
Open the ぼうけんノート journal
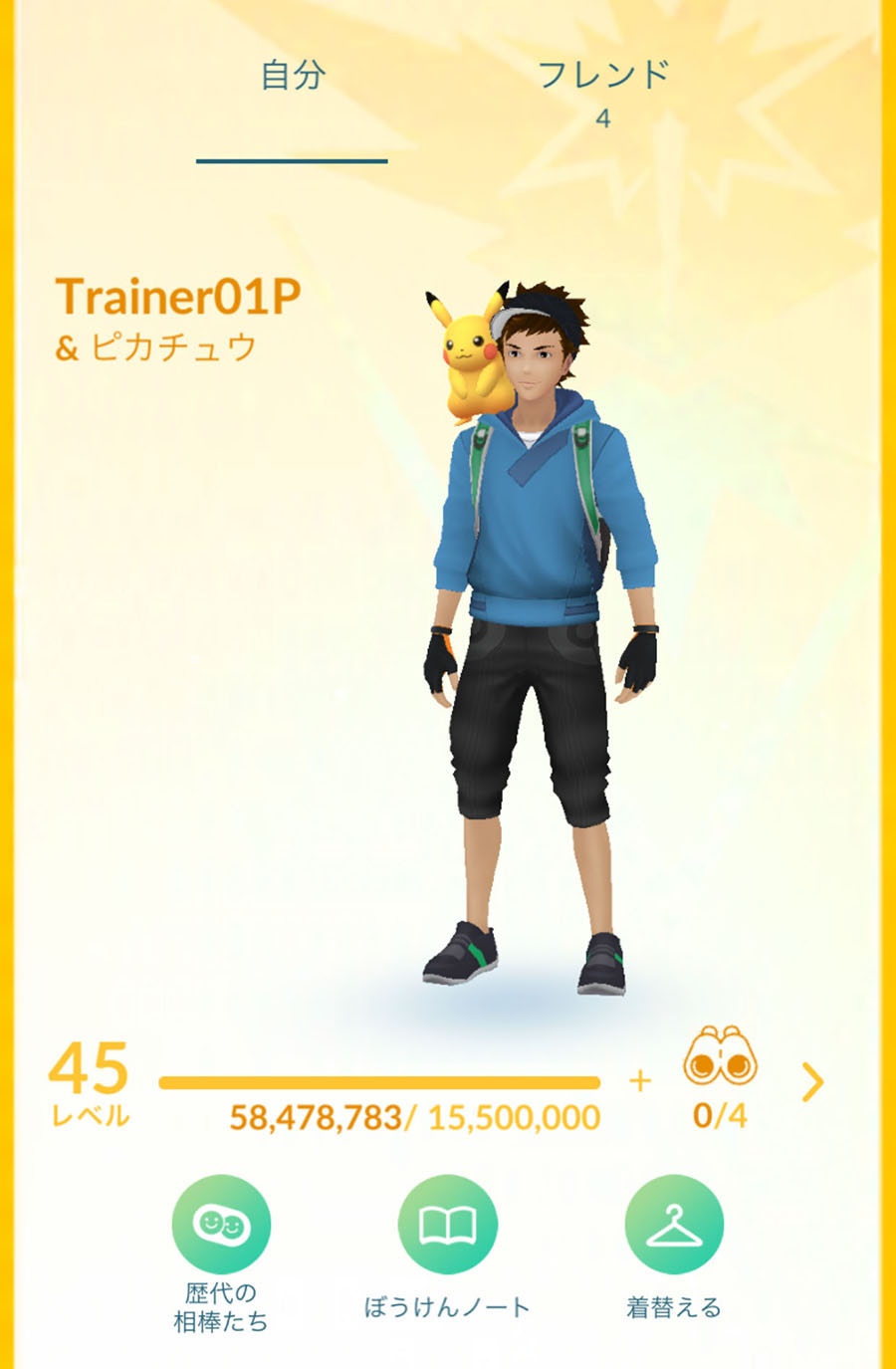447,1225
